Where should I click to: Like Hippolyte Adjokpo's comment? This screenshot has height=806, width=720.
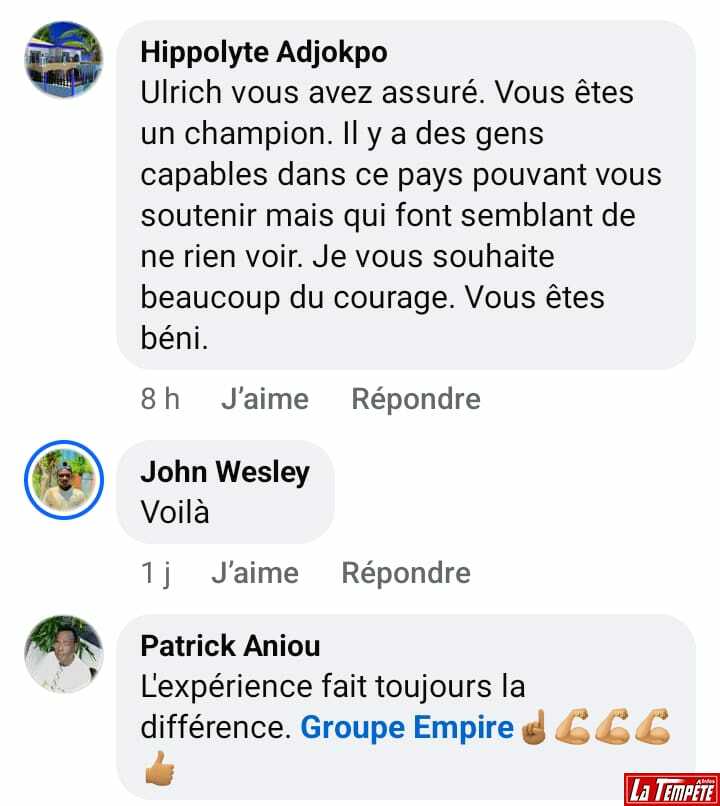(x=264, y=399)
